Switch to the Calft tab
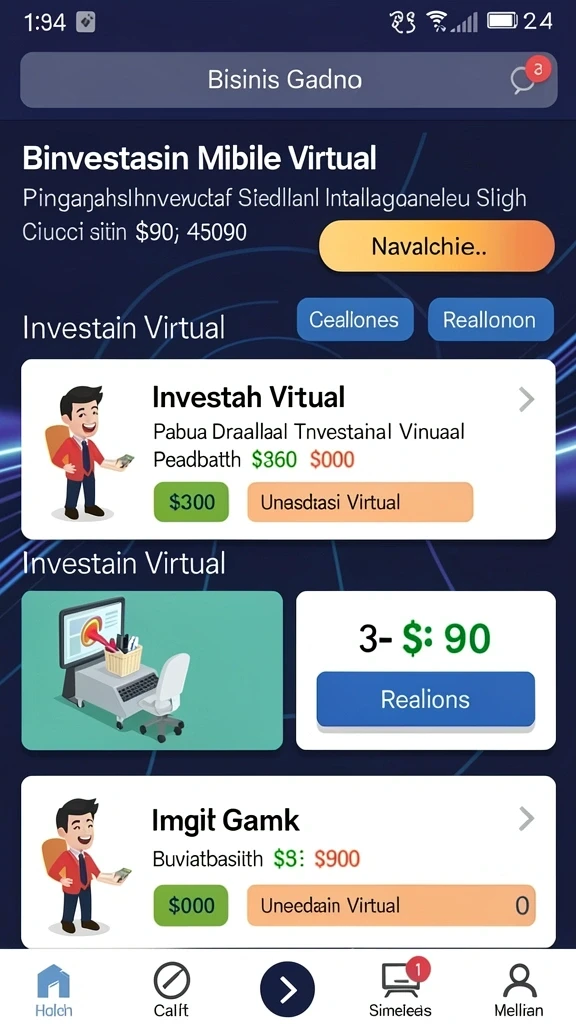The width and height of the screenshot is (576, 1024). (171, 990)
